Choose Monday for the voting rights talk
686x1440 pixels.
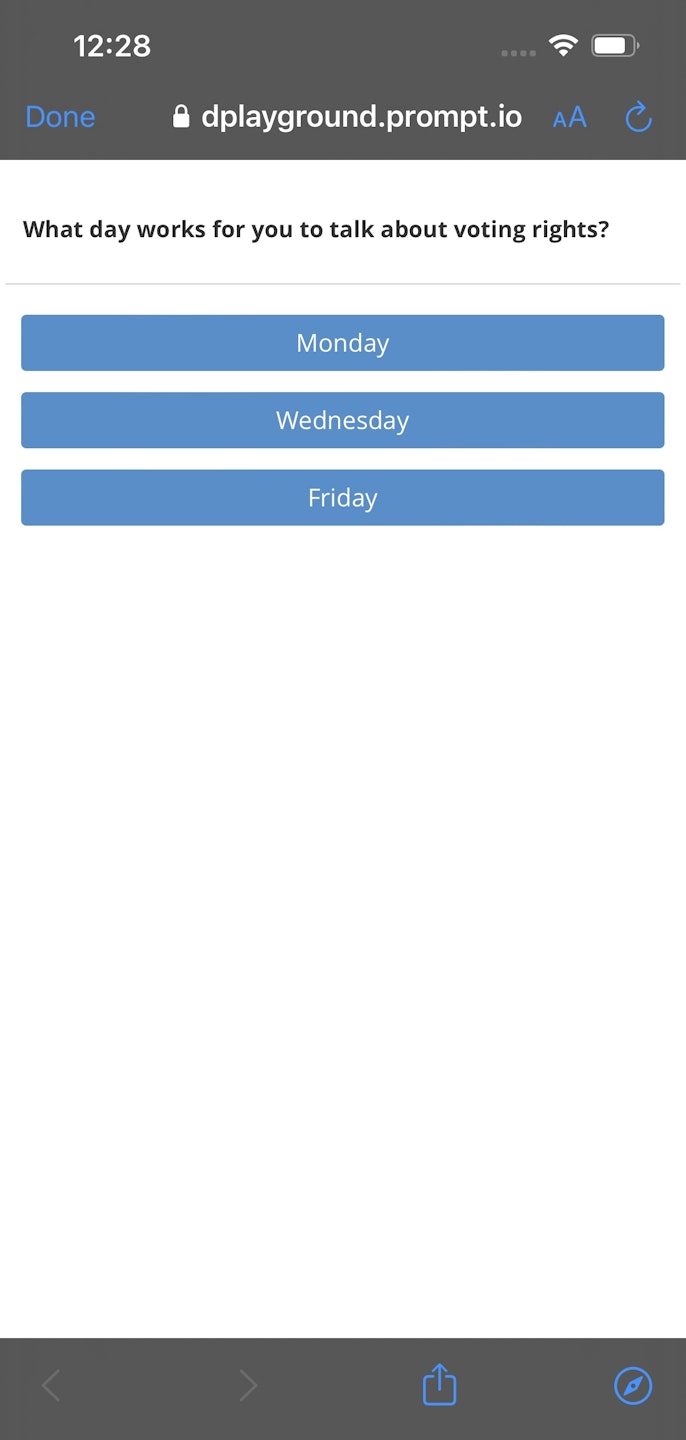342,343
